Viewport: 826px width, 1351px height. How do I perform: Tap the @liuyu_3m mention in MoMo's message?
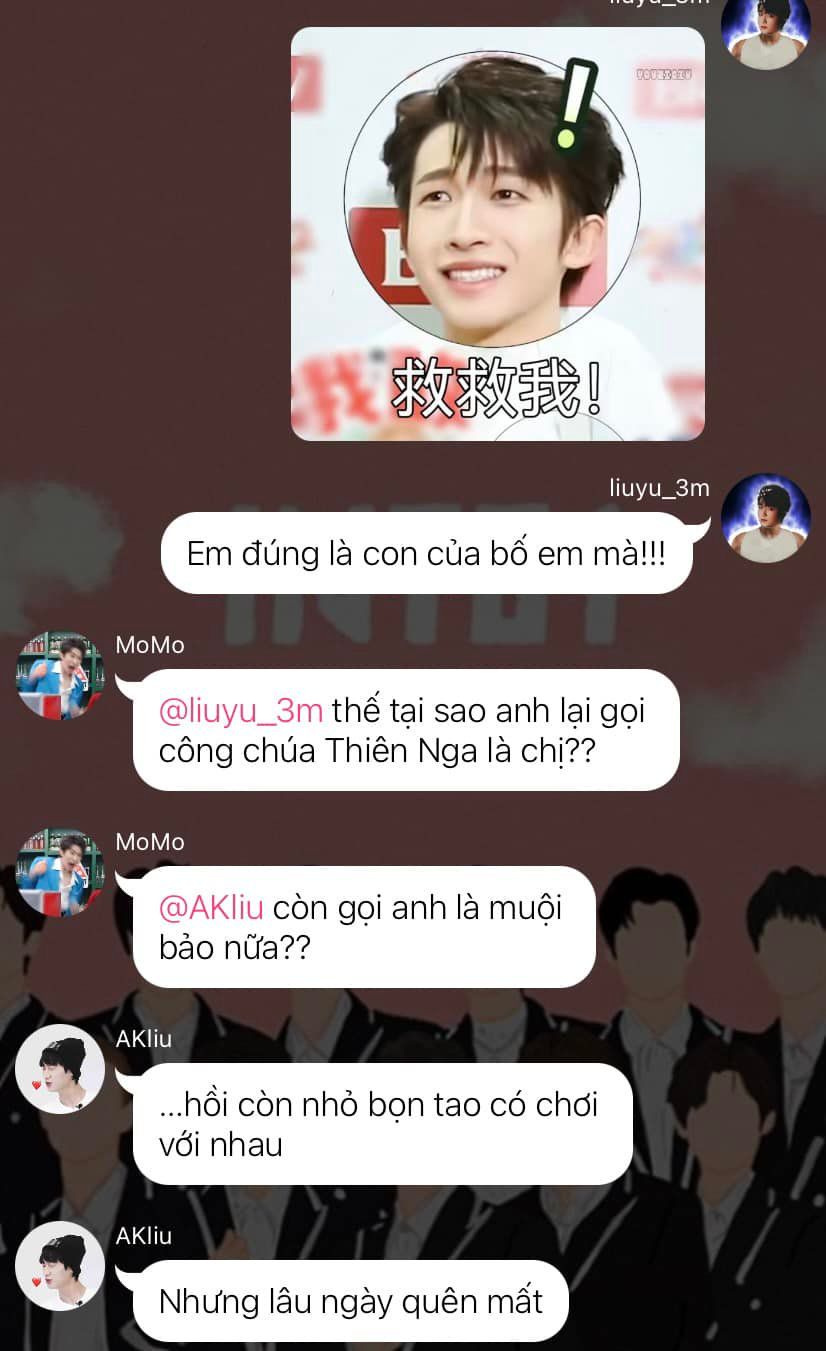pyautogui.click(x=241, y=711)
